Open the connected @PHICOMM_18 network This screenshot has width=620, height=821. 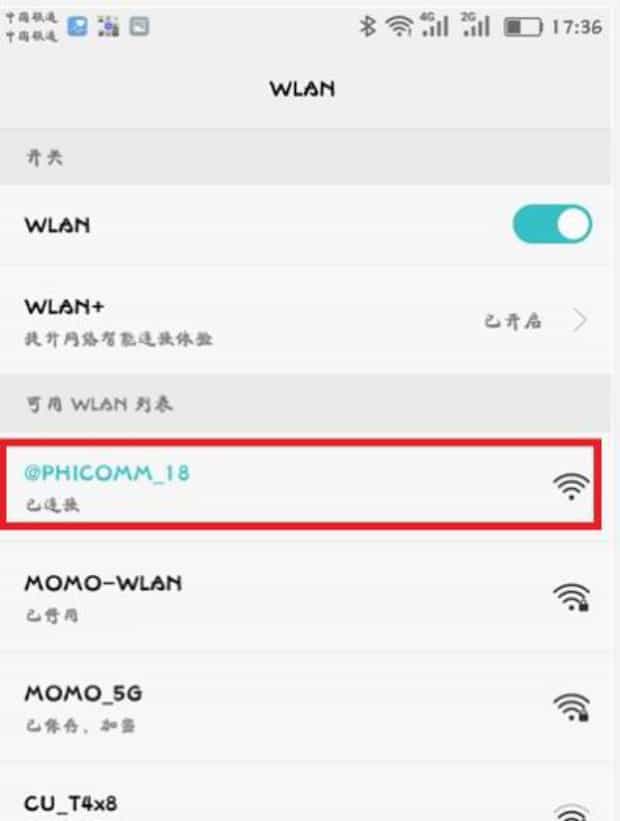[300, 485]
